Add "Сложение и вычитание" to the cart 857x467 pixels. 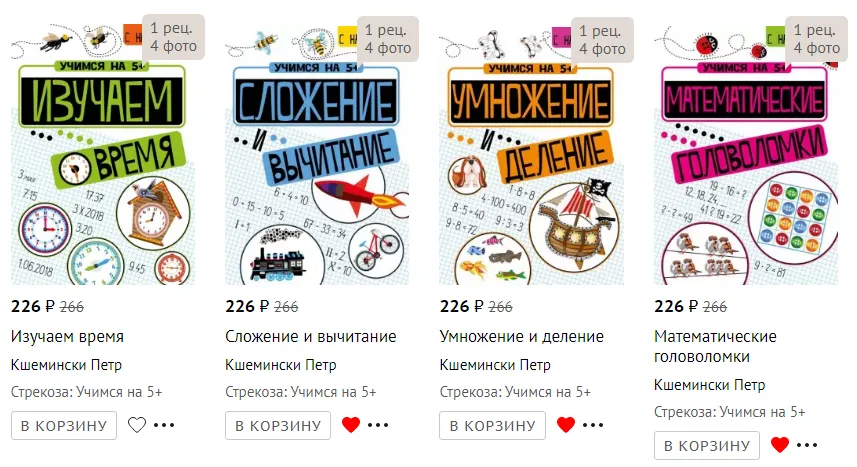(x=278, y=425)
